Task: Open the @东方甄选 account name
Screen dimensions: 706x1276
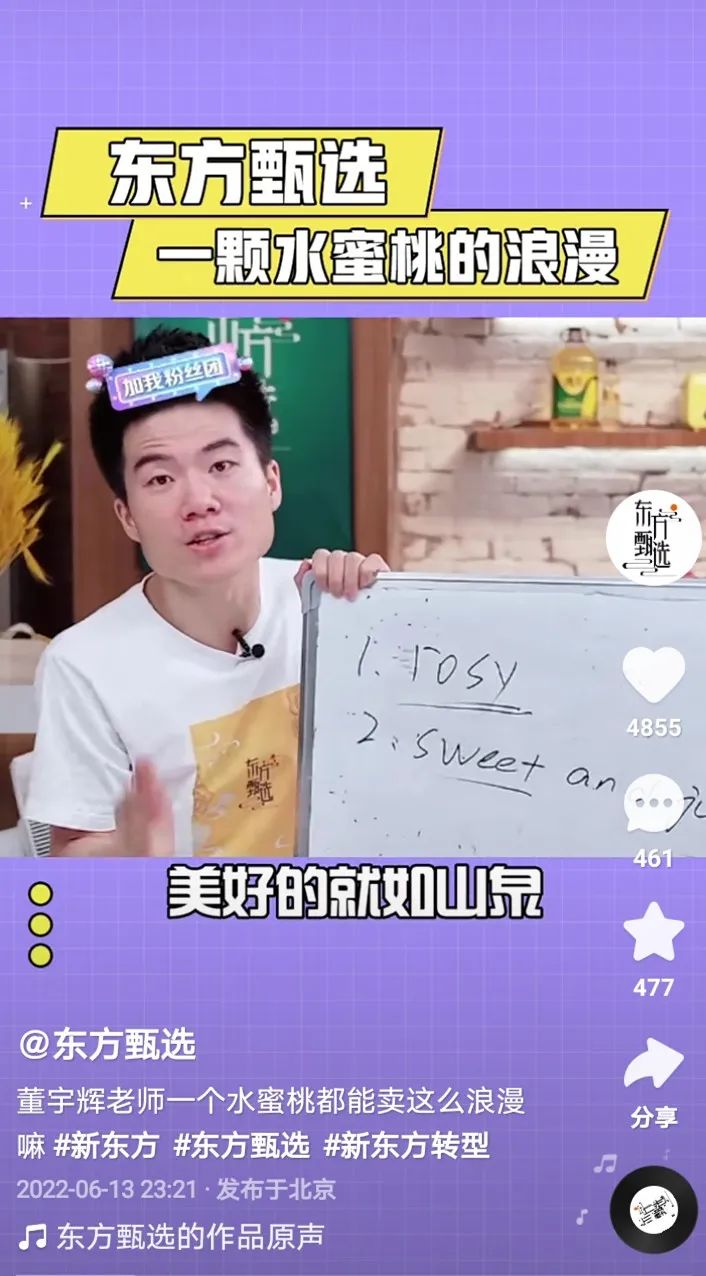Action: [107, 1045]
